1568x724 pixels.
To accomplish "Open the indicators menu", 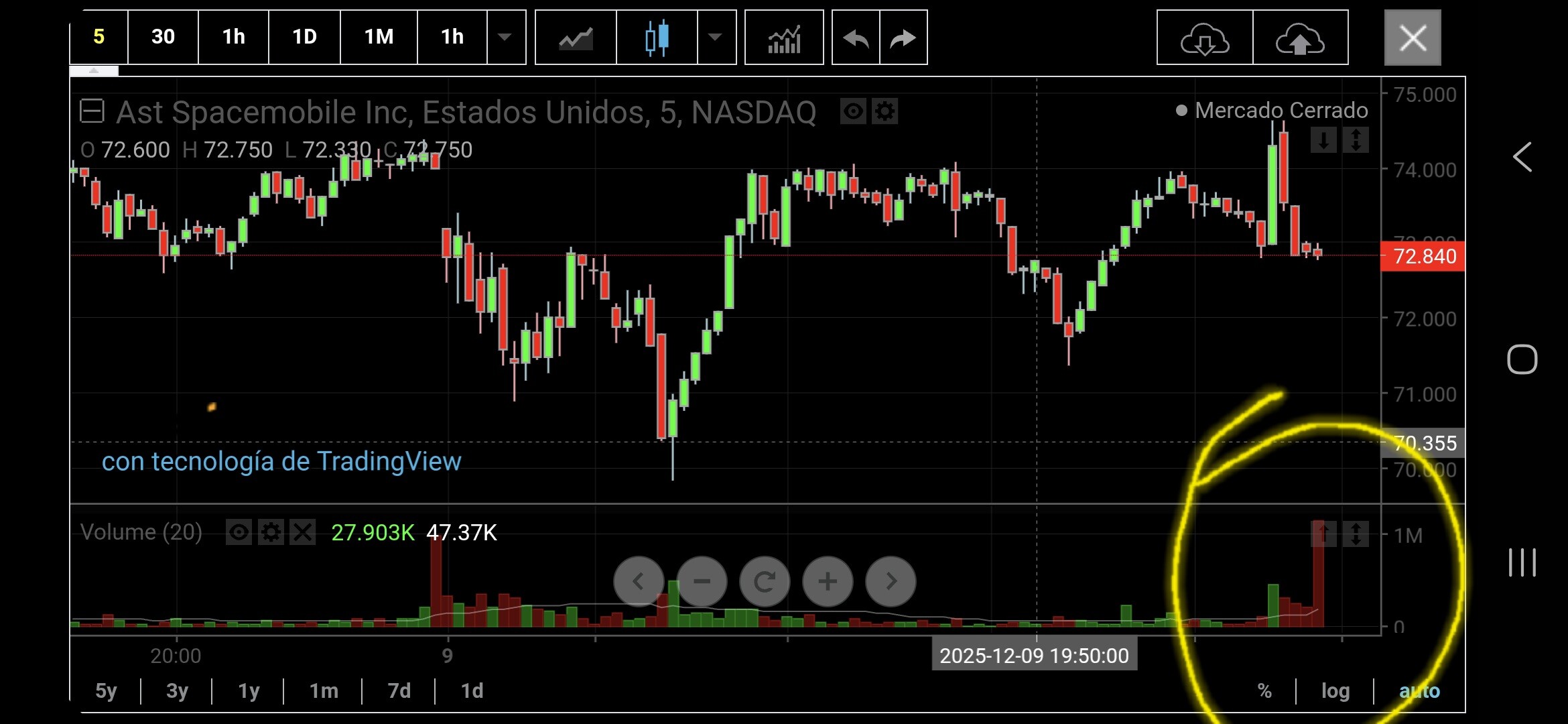I will click(784, 38).
